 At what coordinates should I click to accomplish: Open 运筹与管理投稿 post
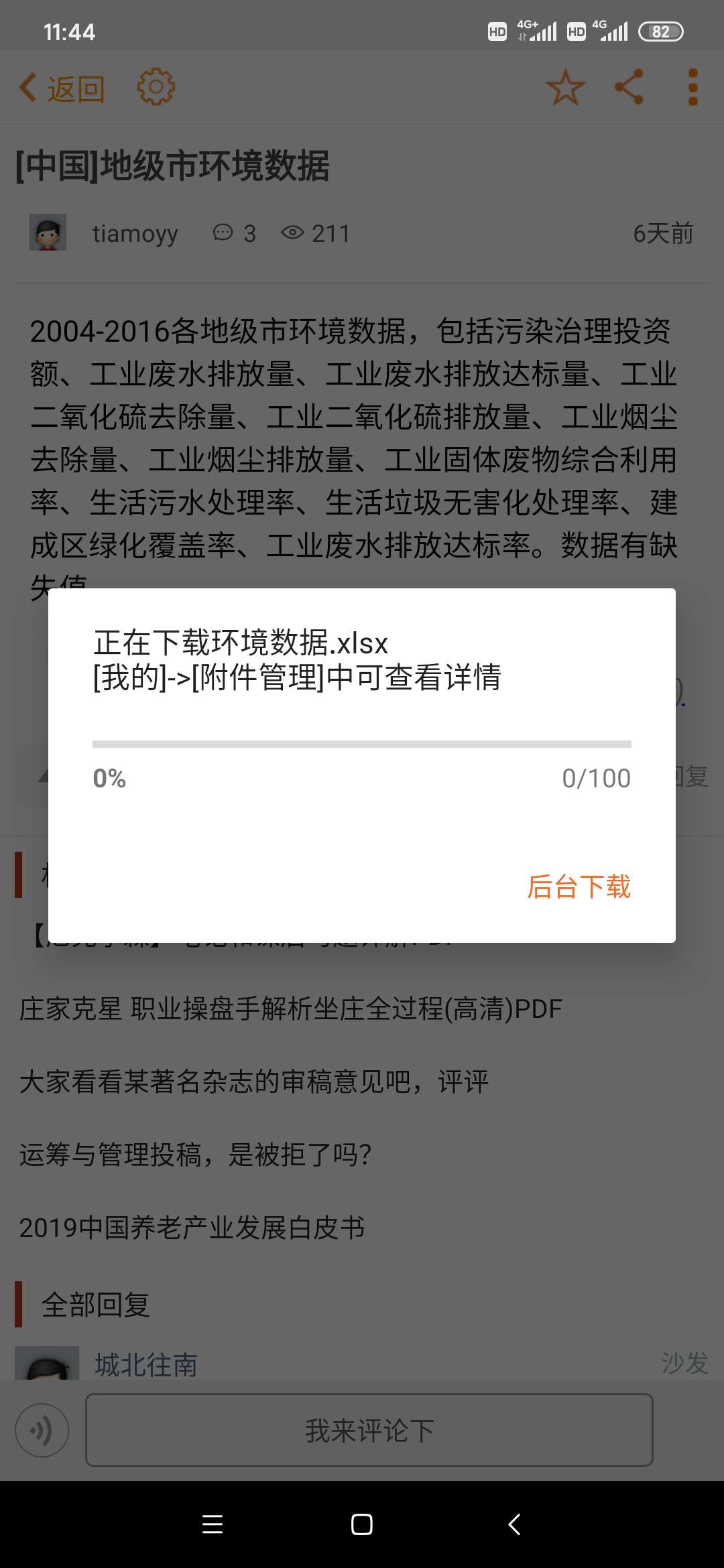pyautogui.click(x=195, y=1155)
